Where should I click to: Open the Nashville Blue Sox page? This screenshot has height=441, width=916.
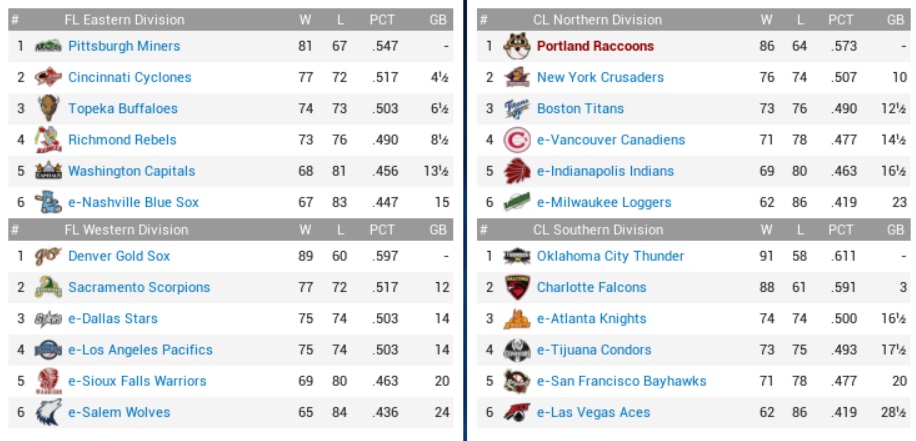(133, 202)
